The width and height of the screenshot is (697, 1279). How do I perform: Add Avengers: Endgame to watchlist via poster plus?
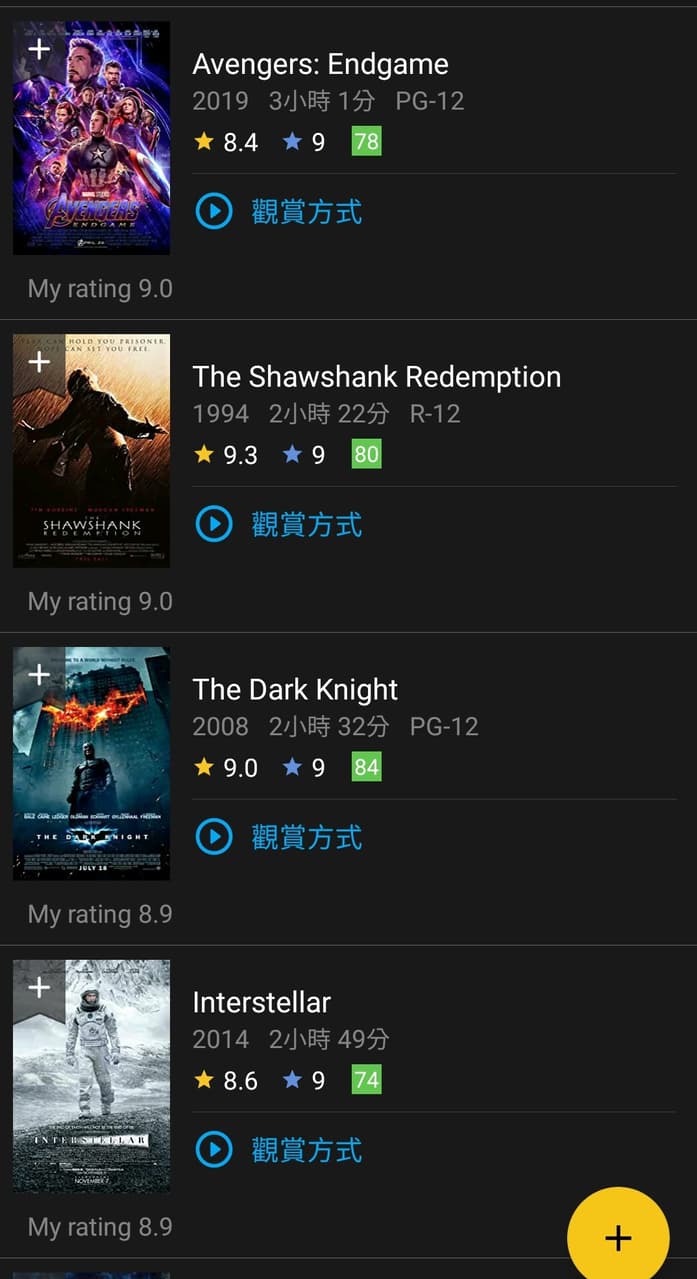[39, 48]
